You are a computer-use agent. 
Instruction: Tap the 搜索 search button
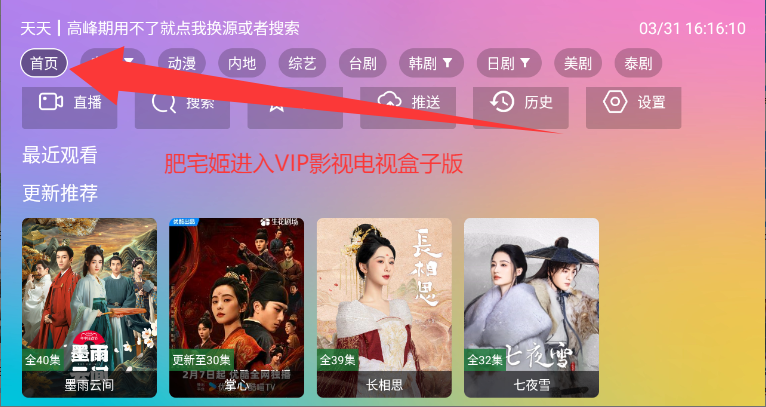click(183, 102)
